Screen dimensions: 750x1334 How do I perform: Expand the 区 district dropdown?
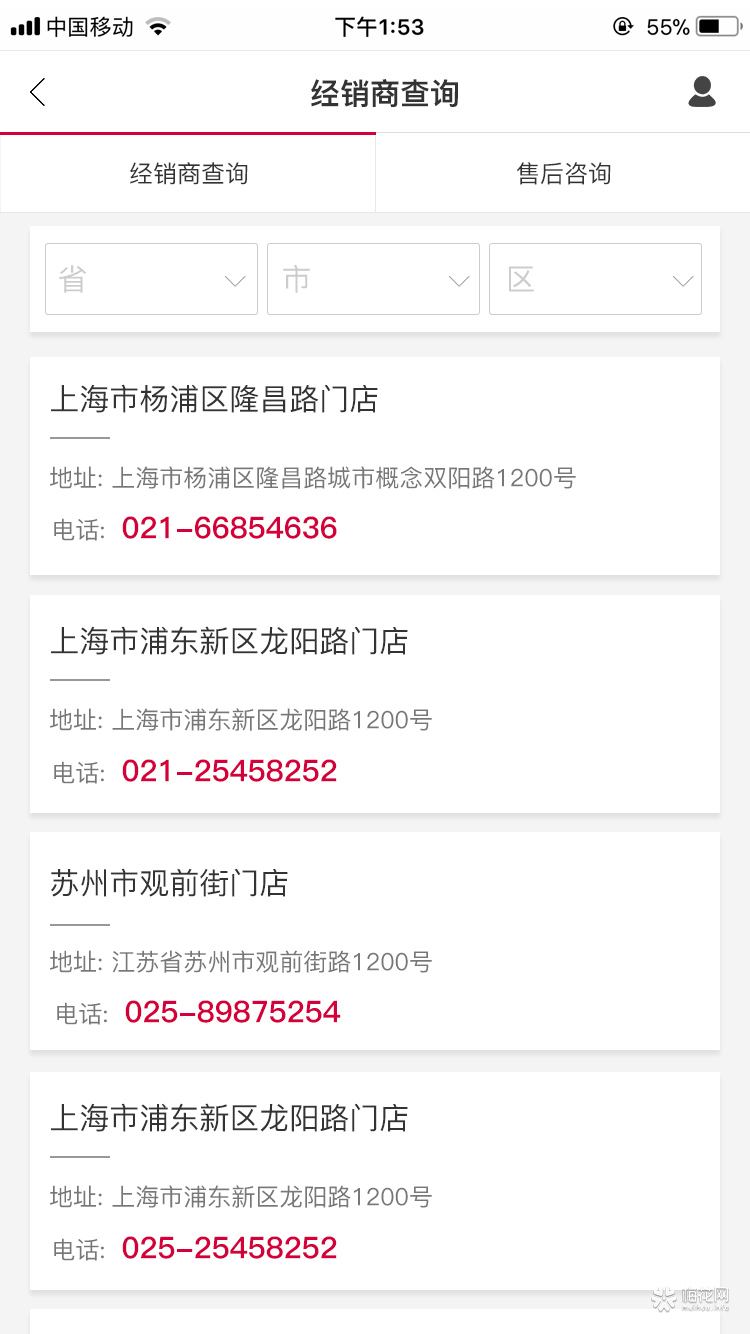pyautogui.click(x=595, y=279)
